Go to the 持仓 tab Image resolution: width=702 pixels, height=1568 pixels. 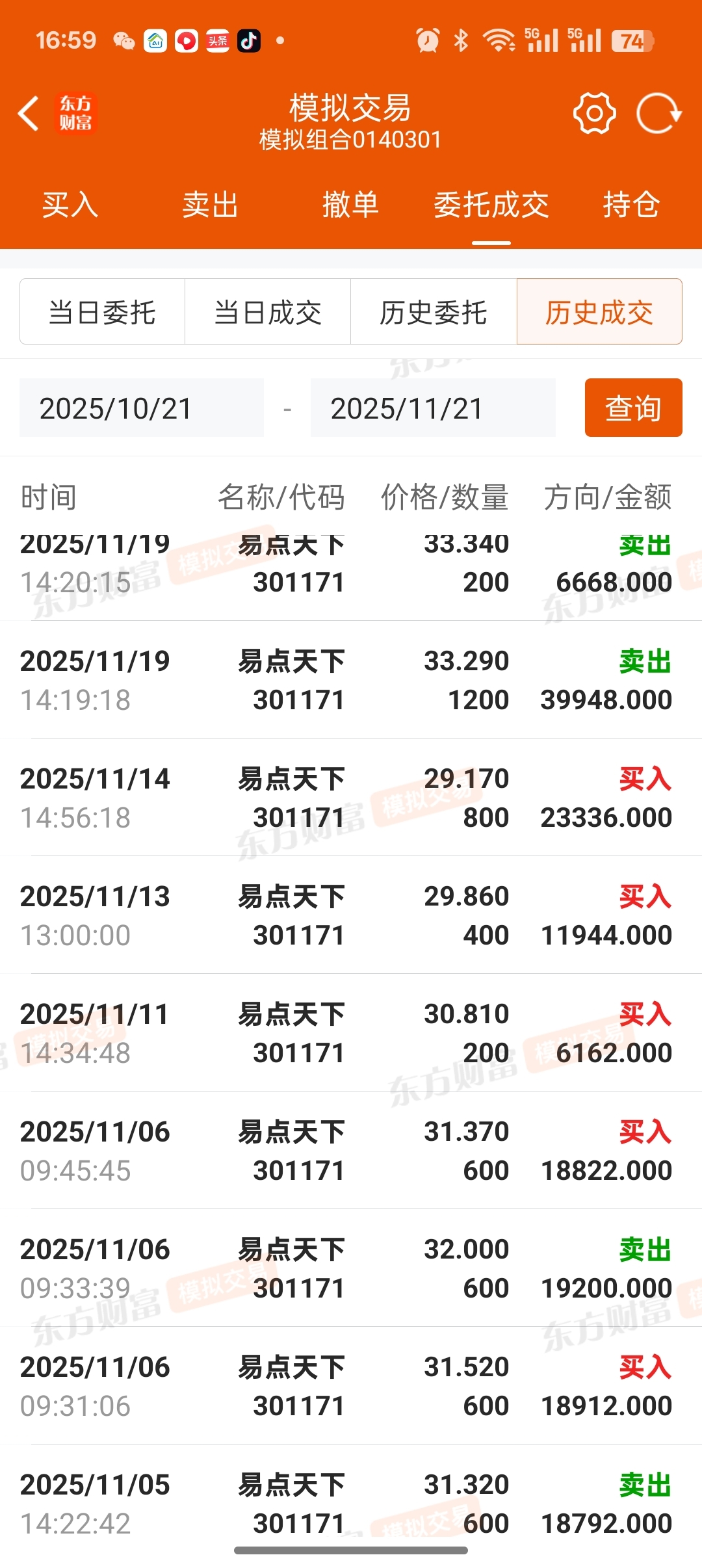point(632,205)
